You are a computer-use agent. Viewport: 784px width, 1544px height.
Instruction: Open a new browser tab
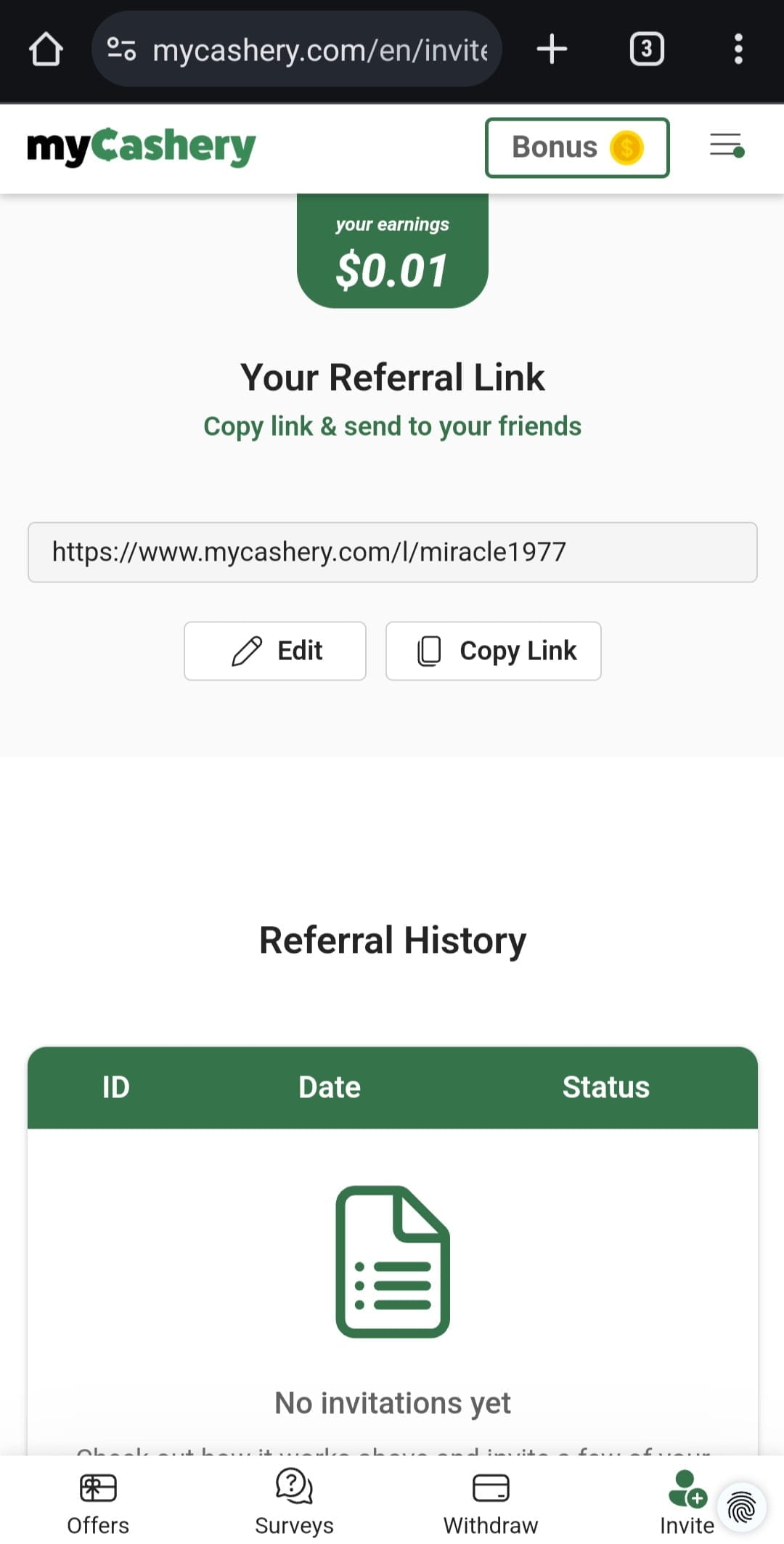[552, 49]
